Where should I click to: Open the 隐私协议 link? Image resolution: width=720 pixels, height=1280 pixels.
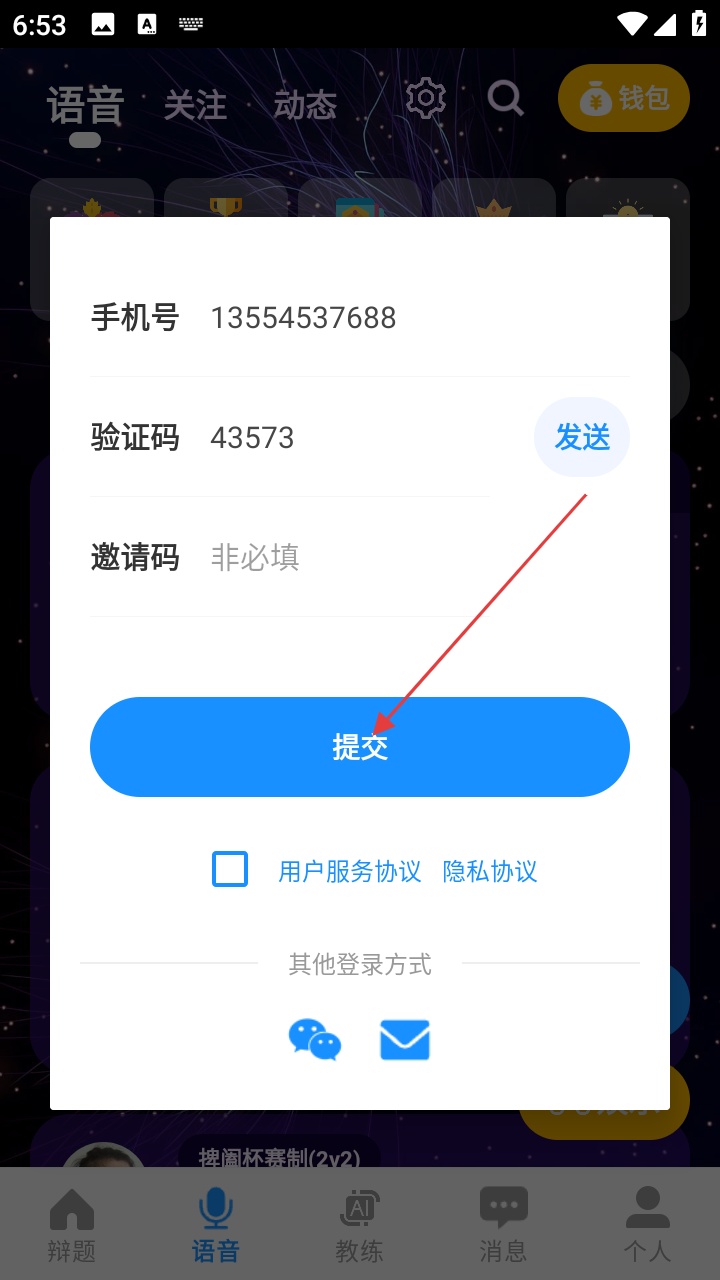[x=490, y=871]
